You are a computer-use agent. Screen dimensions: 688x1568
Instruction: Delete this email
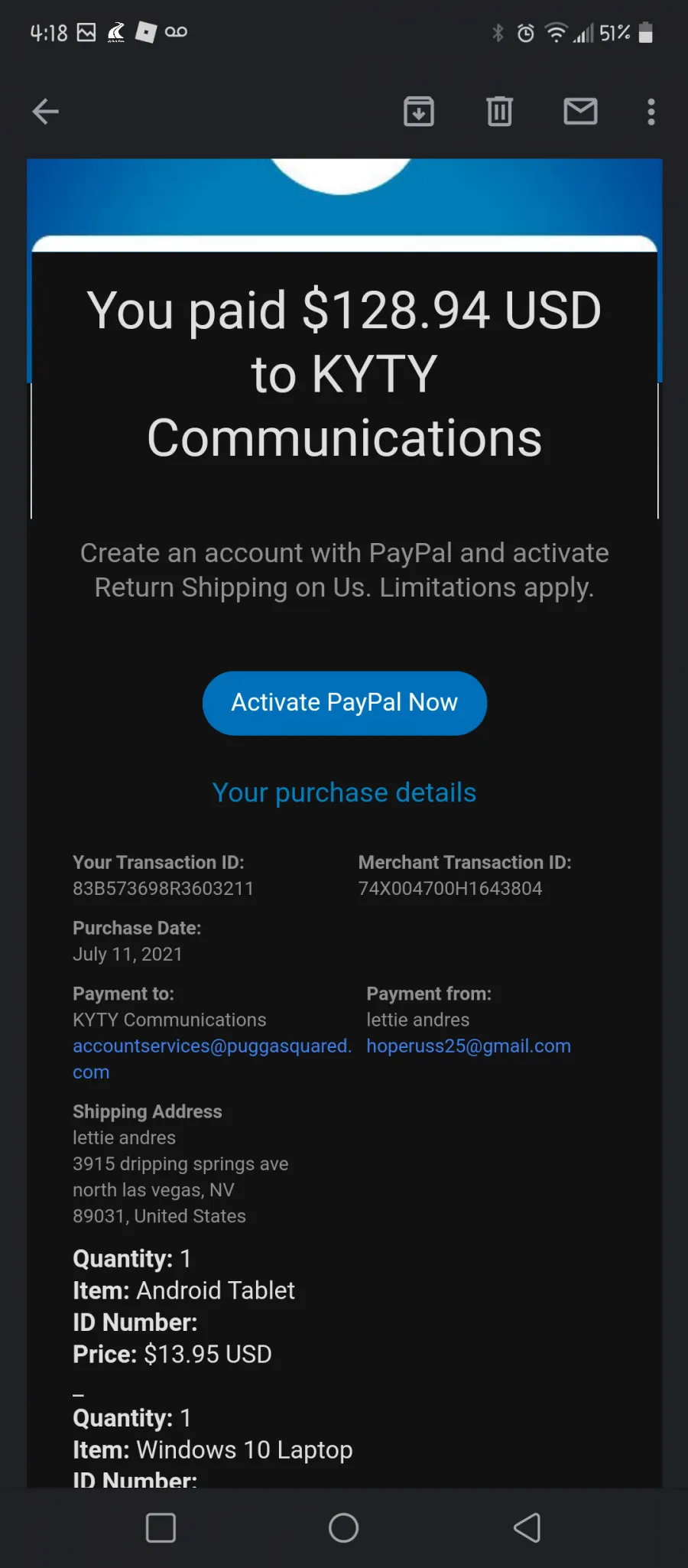tap(500, 112)
